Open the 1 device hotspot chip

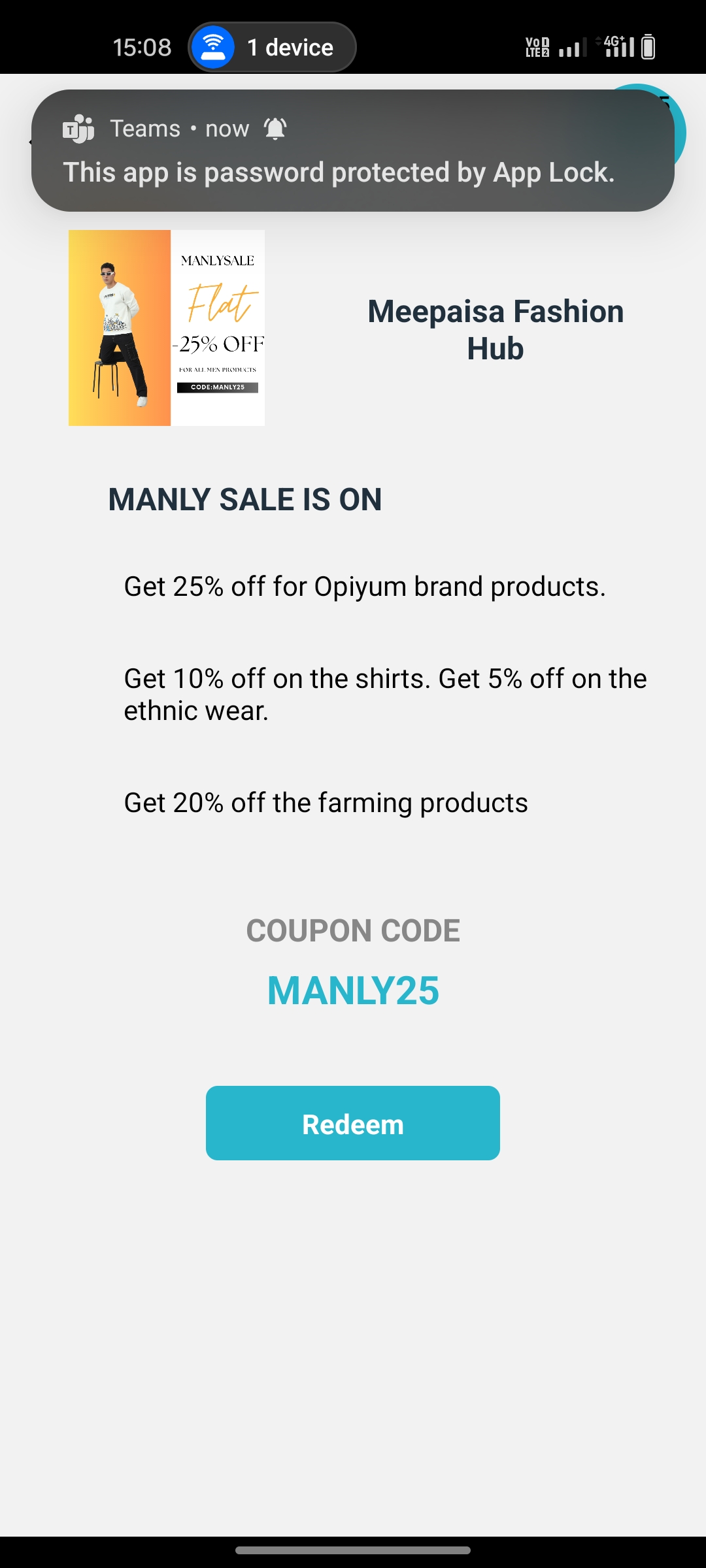tap(272, 47)
